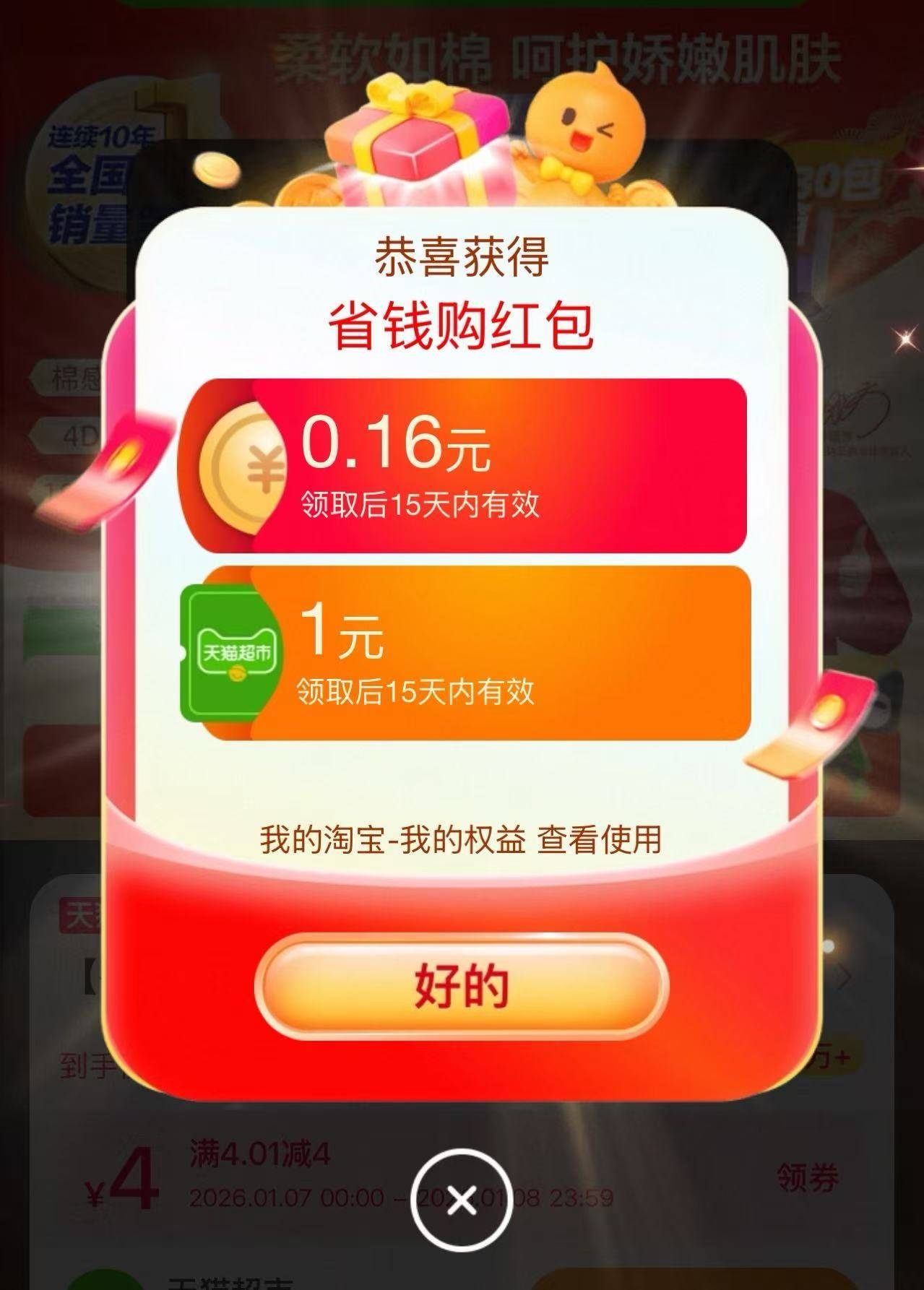Image resolution: width=924 pixels, height=1290 pixels.
Task: Open the 0.16元 red packet card
Action: click(462, 466)
